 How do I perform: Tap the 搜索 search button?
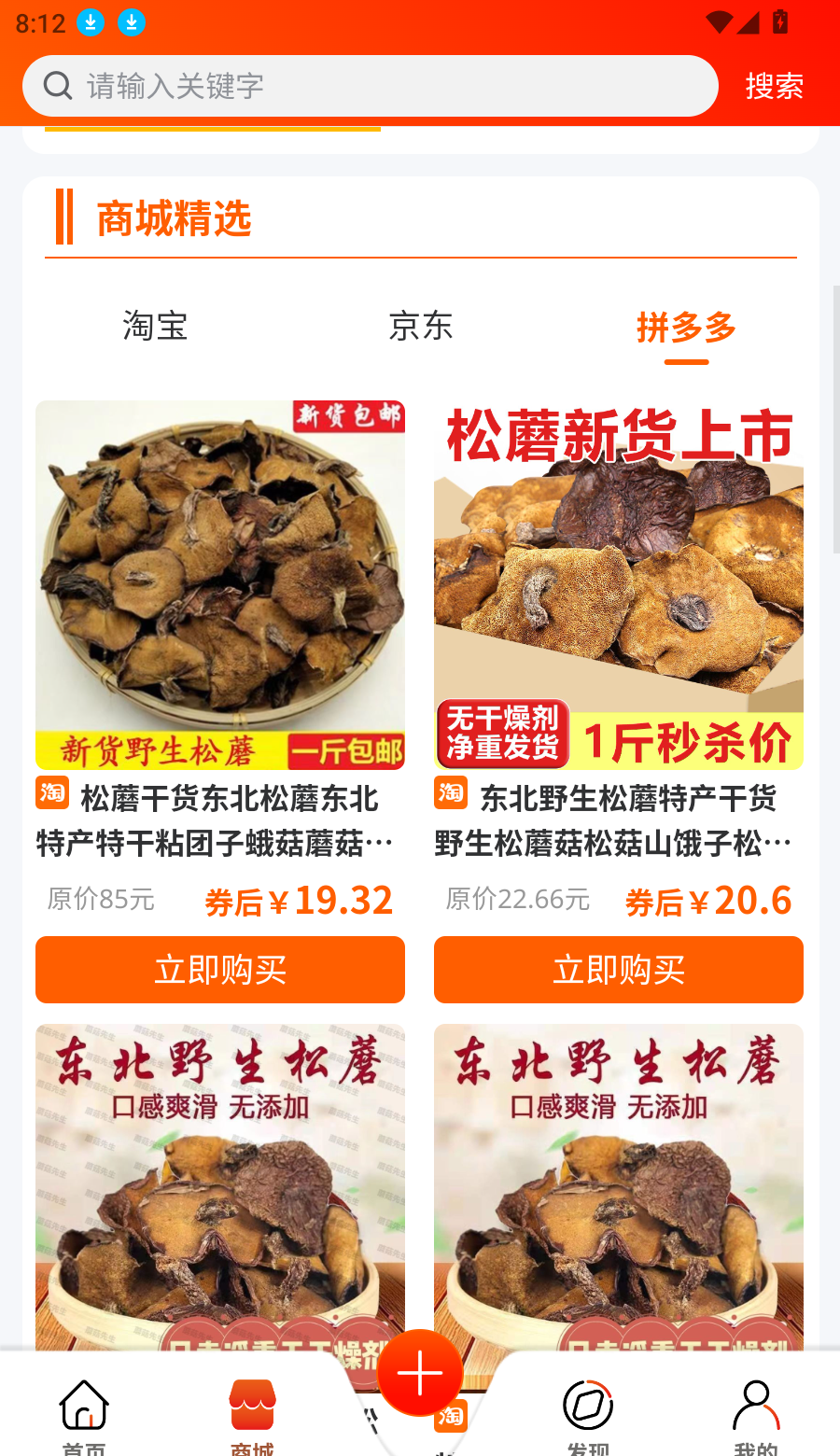coord(774,86)
